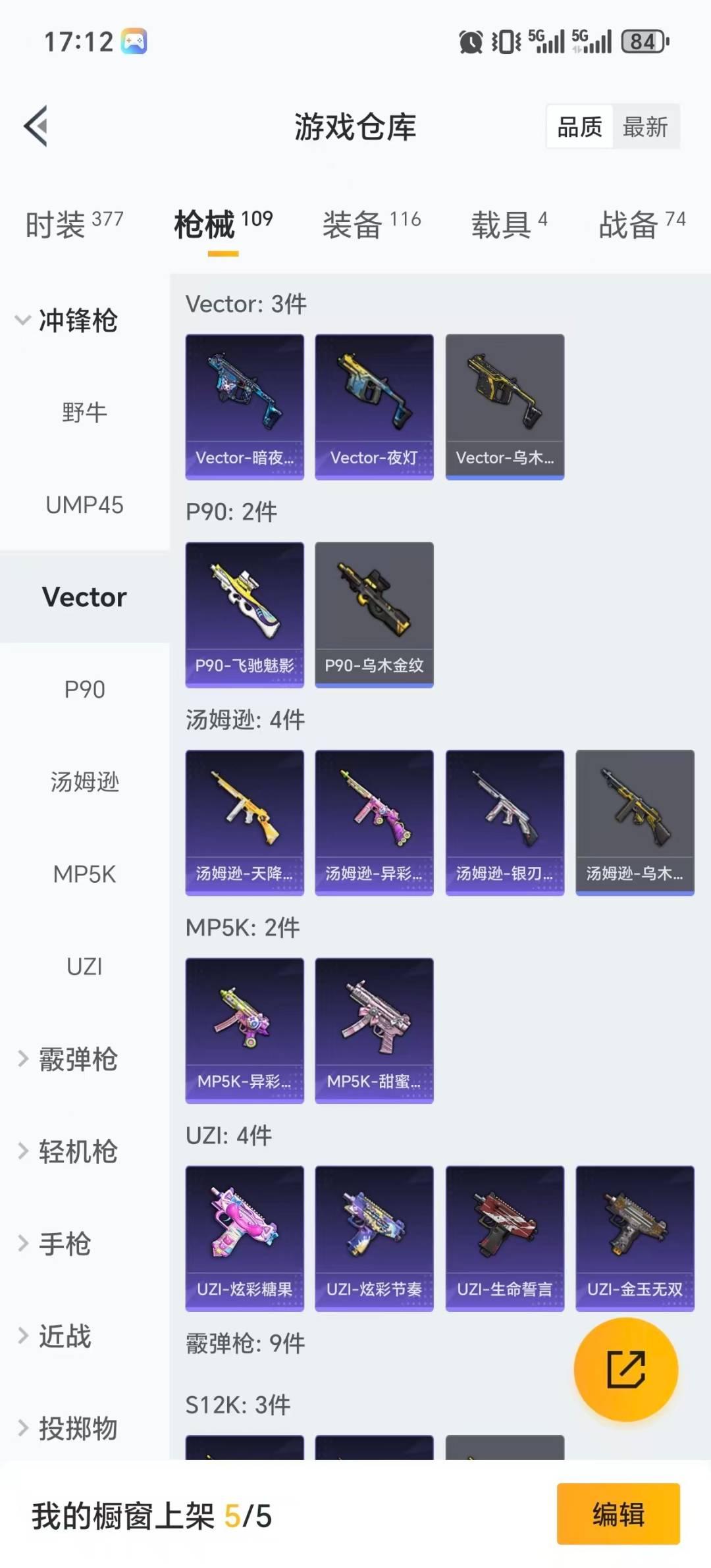711x1568 pixels.
Task: Select the P90 category in sidebar
Action: pyautogui.click(x=84, y=690)
